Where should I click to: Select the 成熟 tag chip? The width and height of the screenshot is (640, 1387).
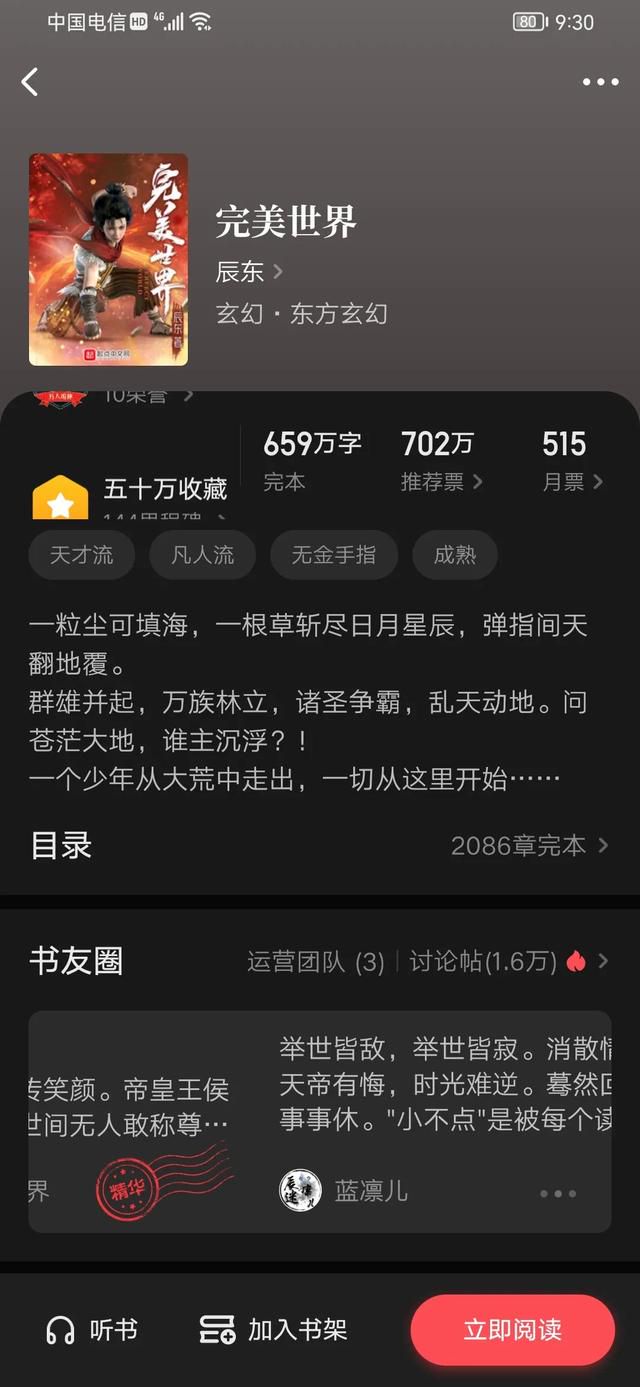click(x=455, y=555)
